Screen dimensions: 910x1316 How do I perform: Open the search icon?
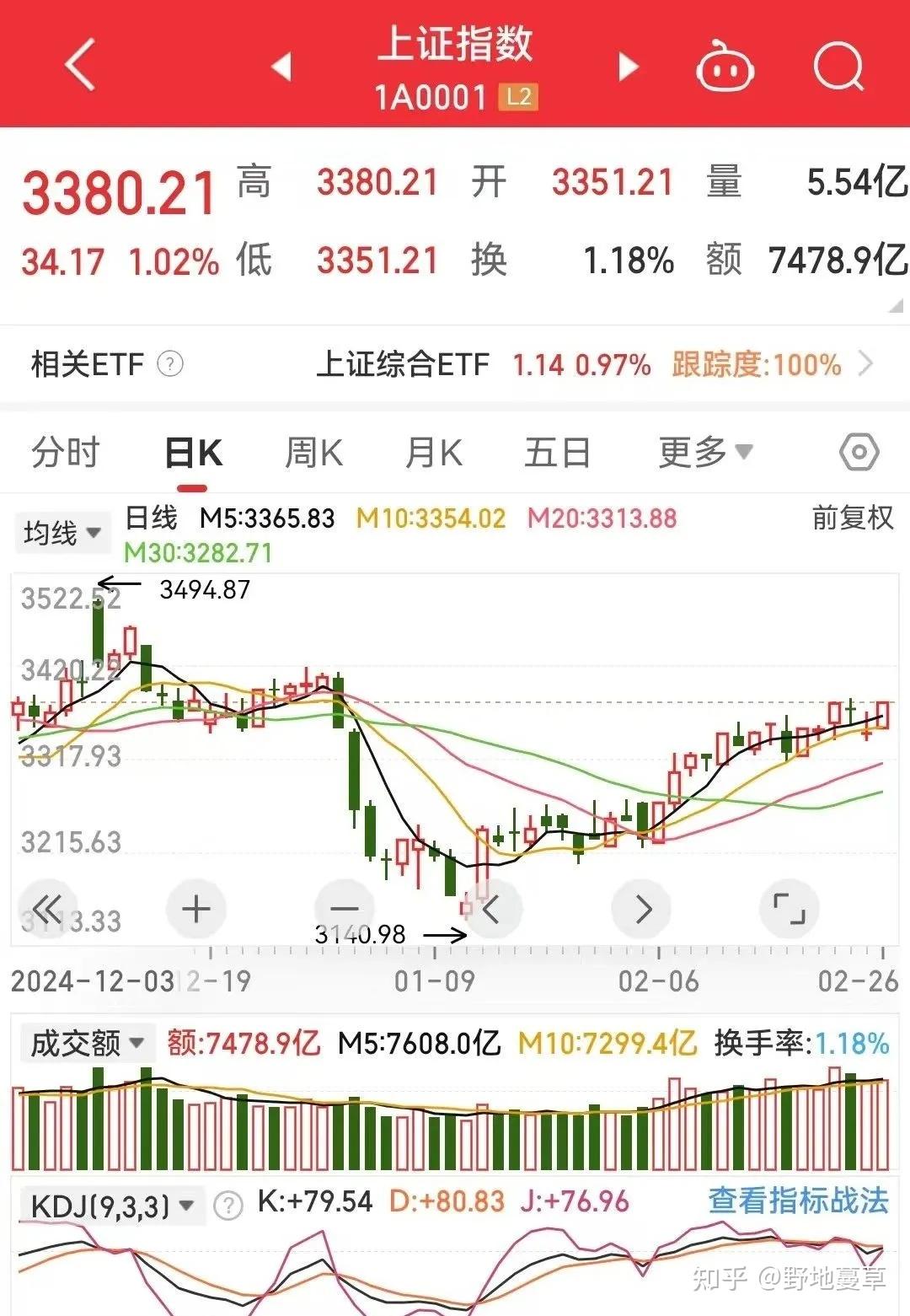click(x=838, y=67)
